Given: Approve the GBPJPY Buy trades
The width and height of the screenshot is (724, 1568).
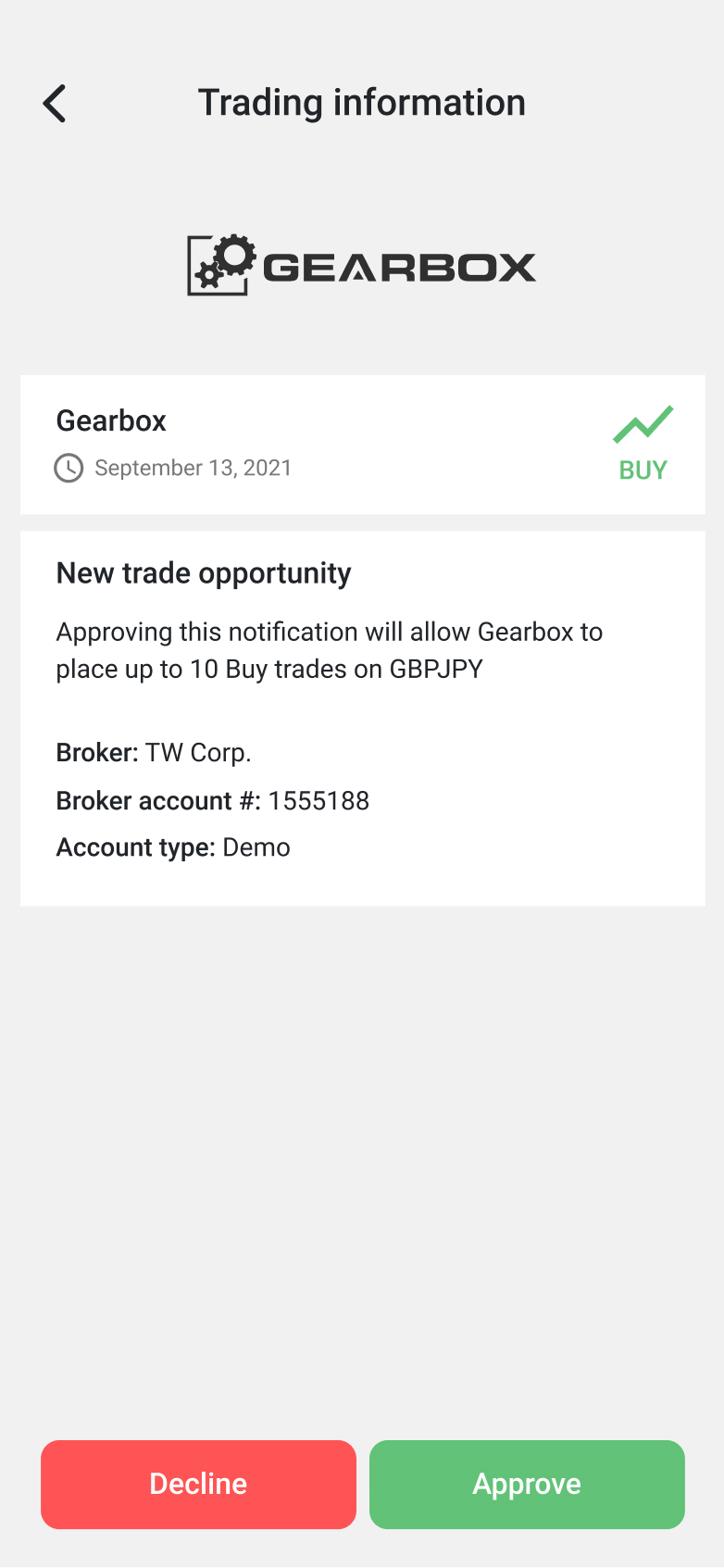Looking at the screenshot, I should pos(527,1484).
